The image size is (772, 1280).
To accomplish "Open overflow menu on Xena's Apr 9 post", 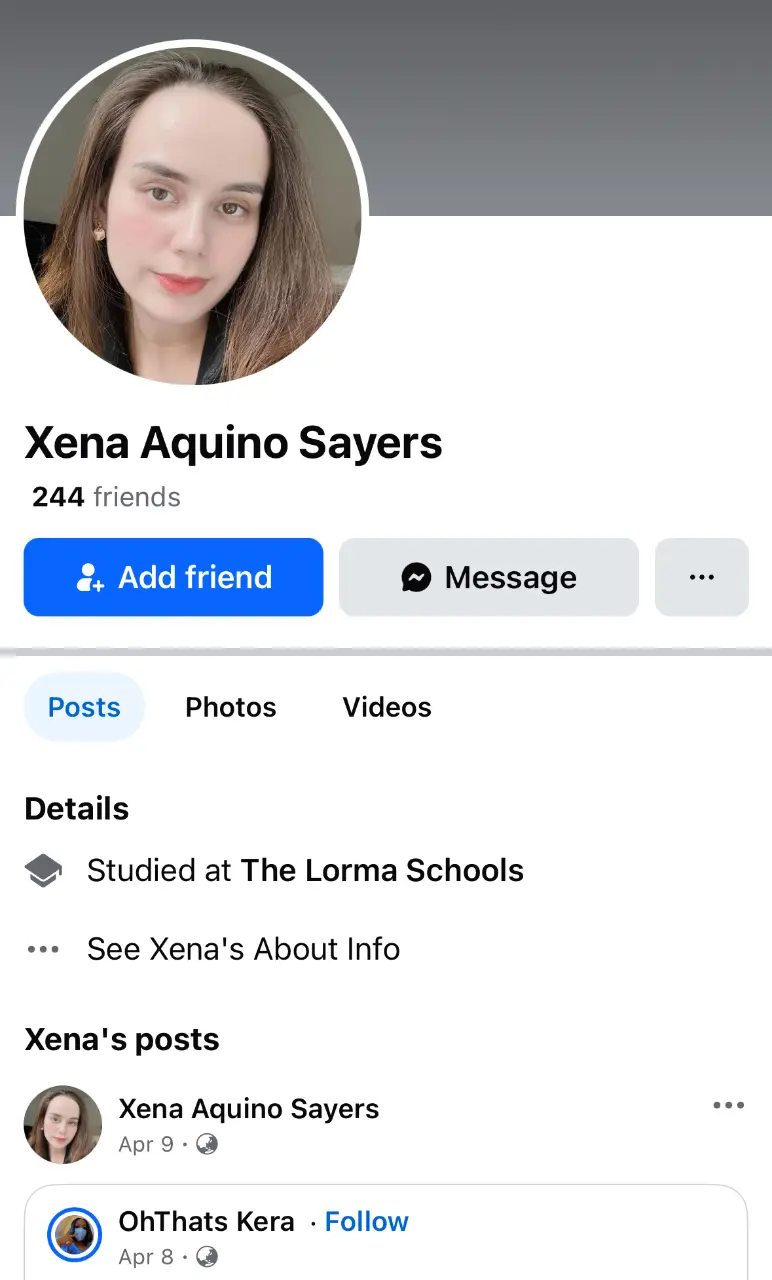I will 728,1105.
